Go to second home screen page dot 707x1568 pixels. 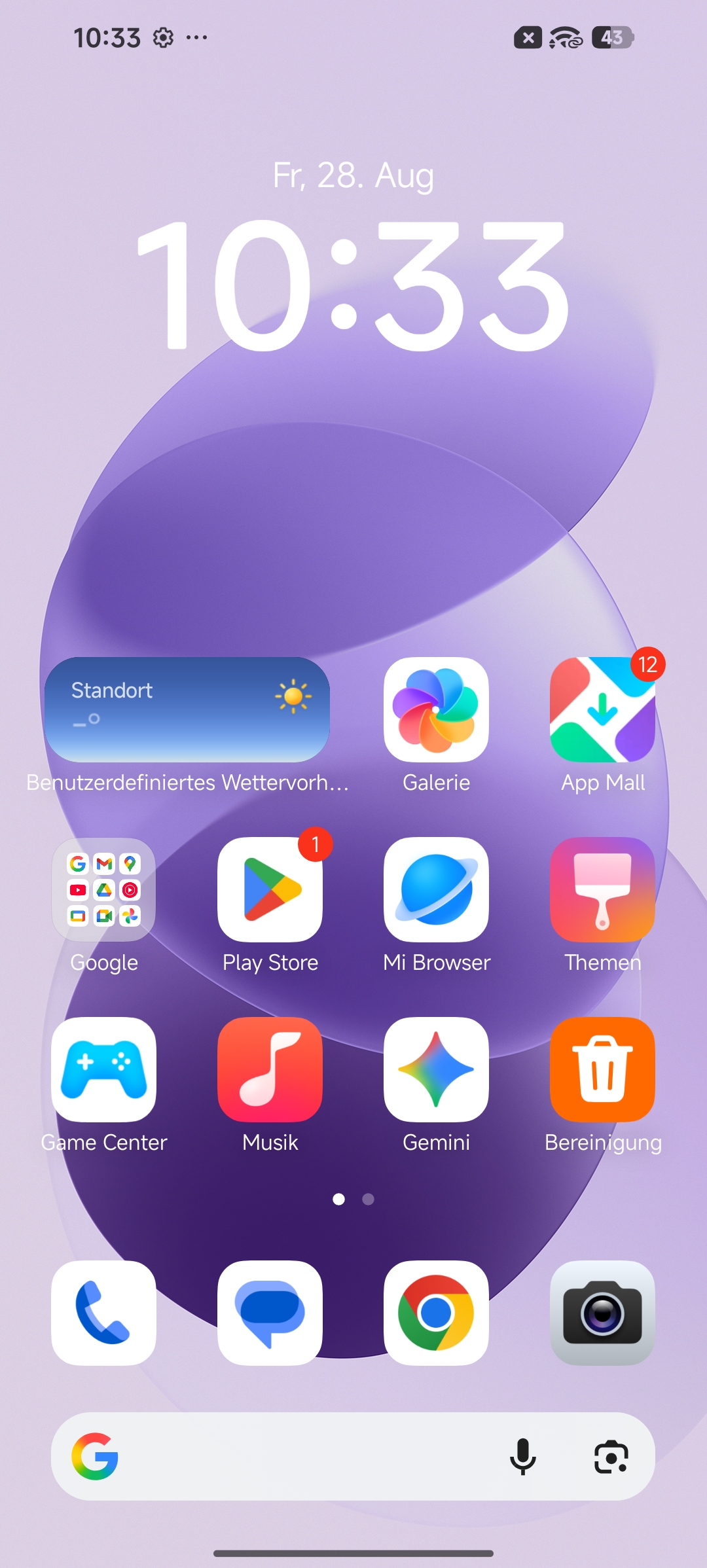[369, 1199]
